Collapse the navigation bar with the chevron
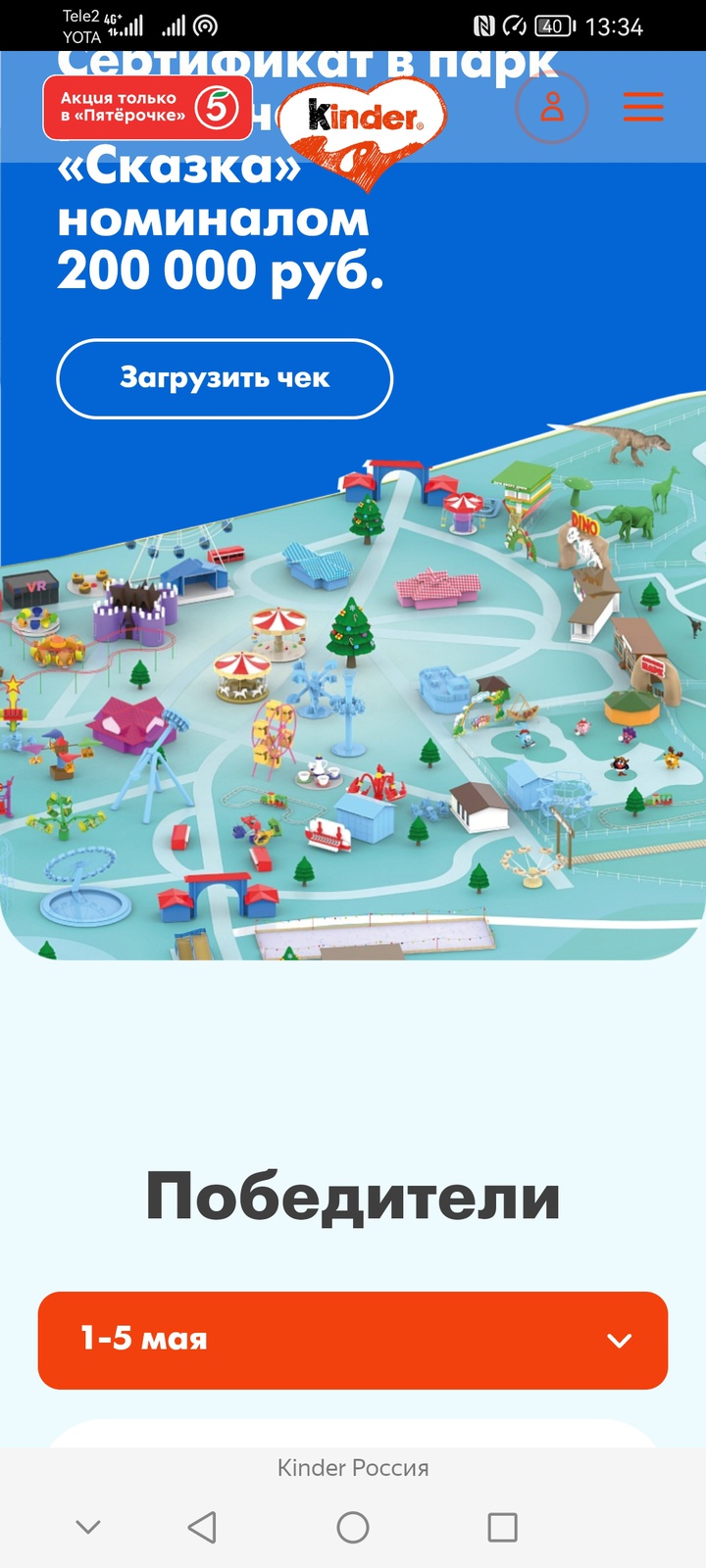This screenshot has width=706, height=1568. point(88,1527)
